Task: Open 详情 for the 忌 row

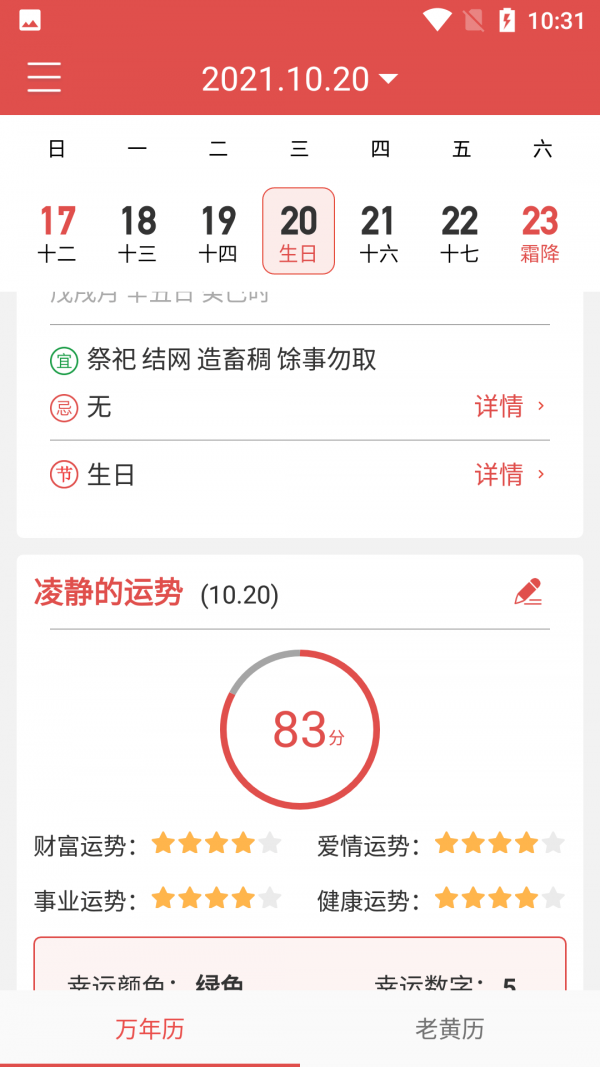Action: click(x=510, y=406)
